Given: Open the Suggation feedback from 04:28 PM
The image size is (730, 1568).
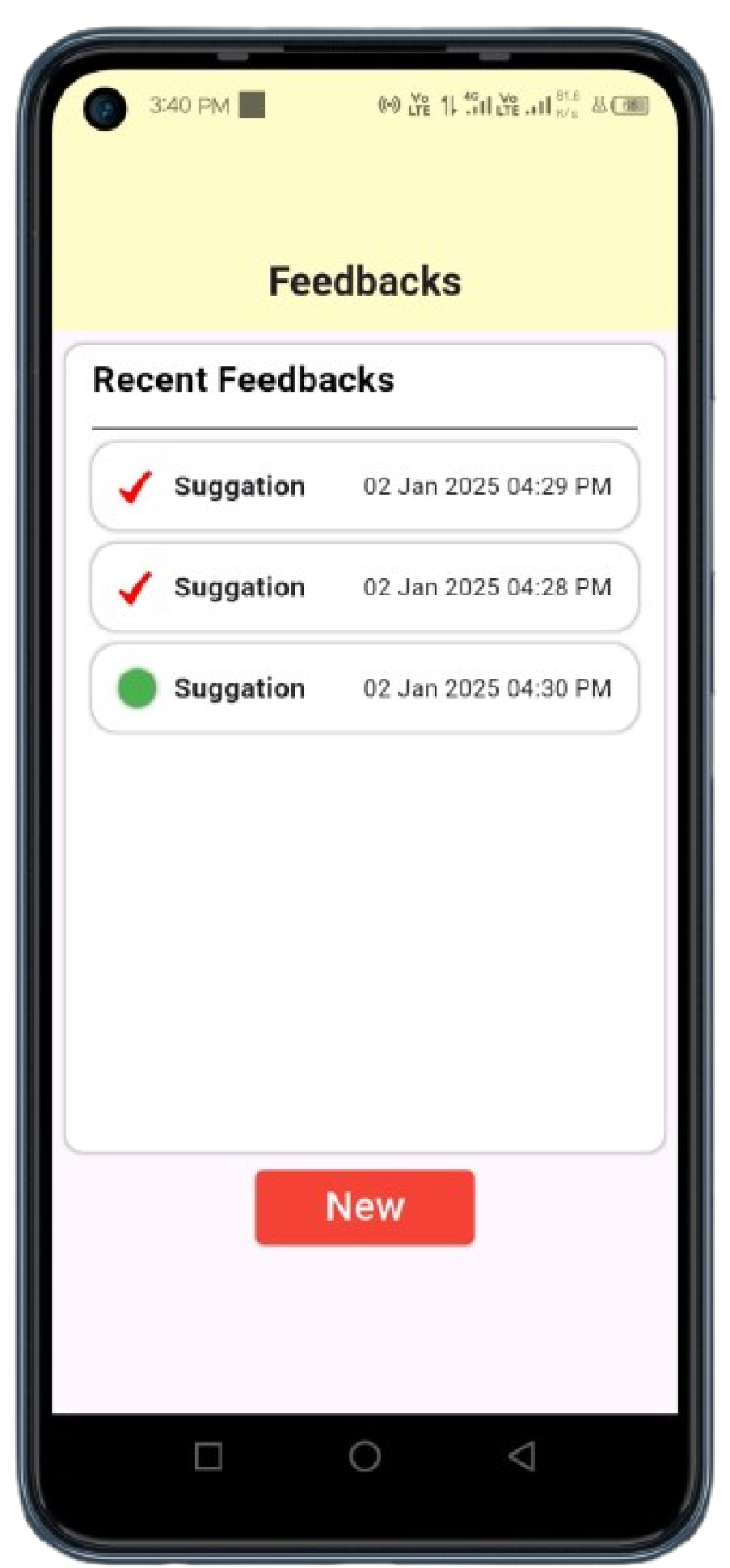Looking at the screenshot, I should coord(364,588).
